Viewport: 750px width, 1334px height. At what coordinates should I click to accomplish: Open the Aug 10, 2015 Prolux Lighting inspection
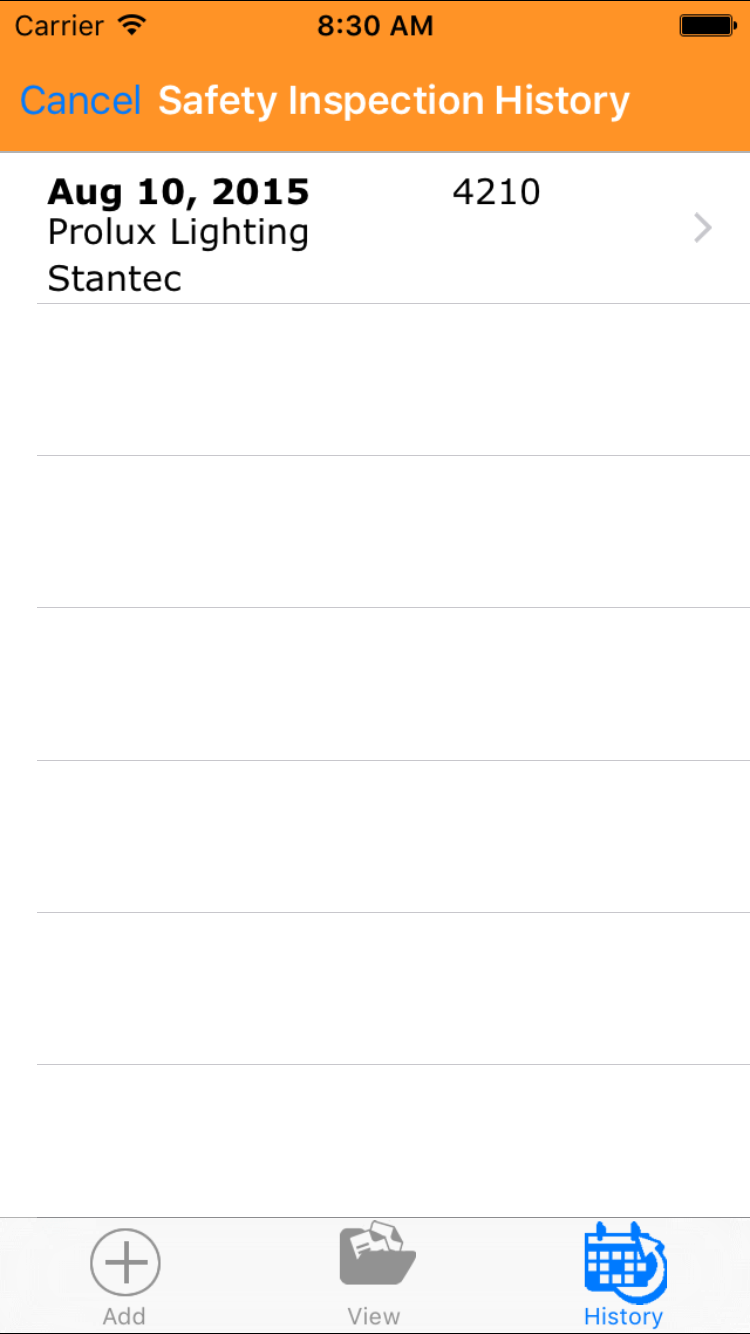(x=375, y=230)
